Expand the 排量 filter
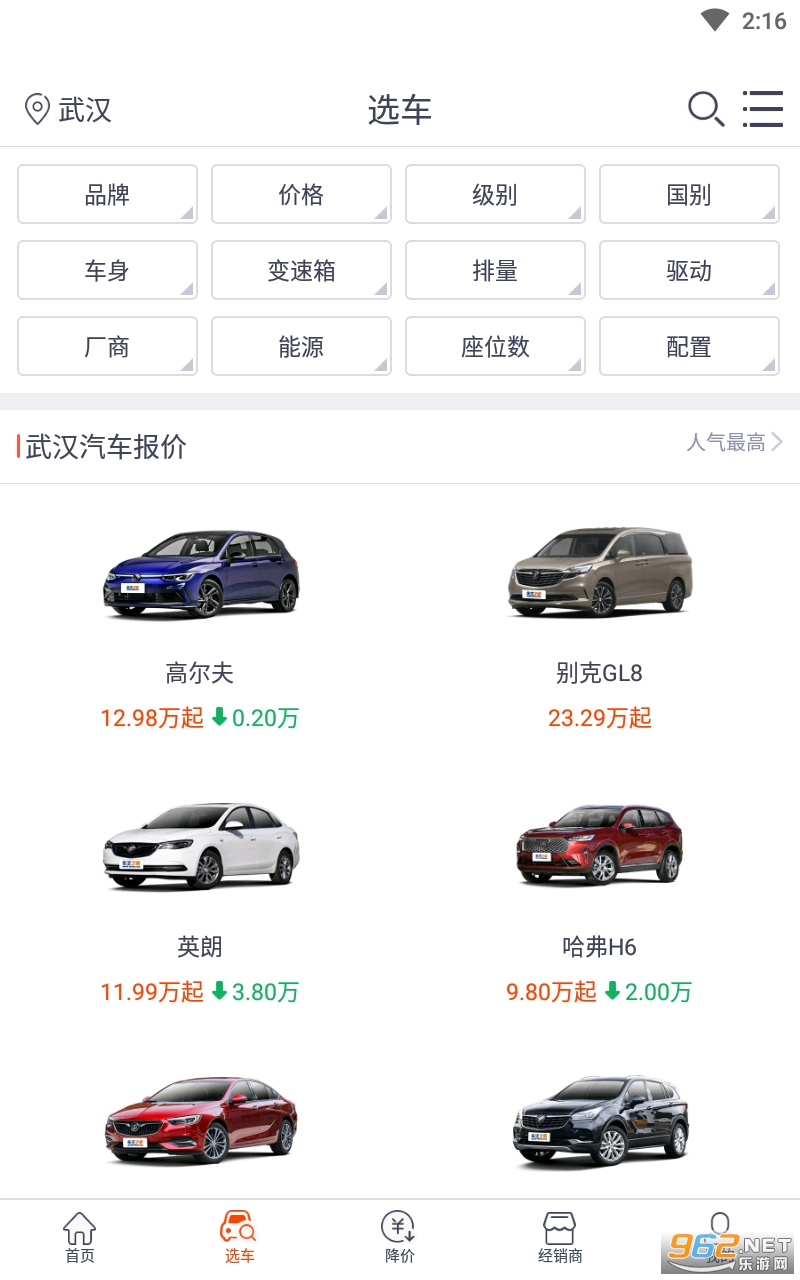This screenshot has height=1280, width=800. [x=495, y=270]
